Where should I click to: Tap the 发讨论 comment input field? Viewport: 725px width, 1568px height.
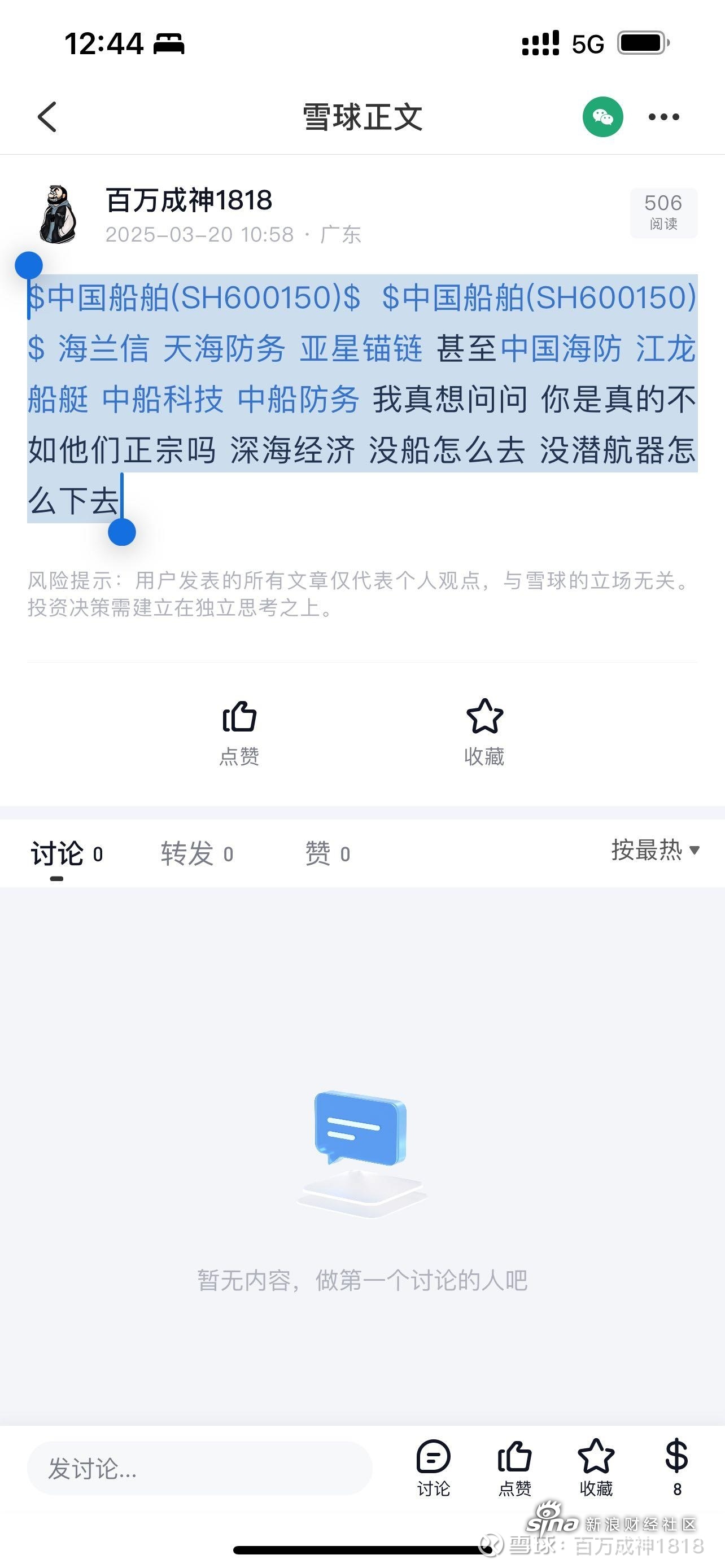pos(199,1469)
